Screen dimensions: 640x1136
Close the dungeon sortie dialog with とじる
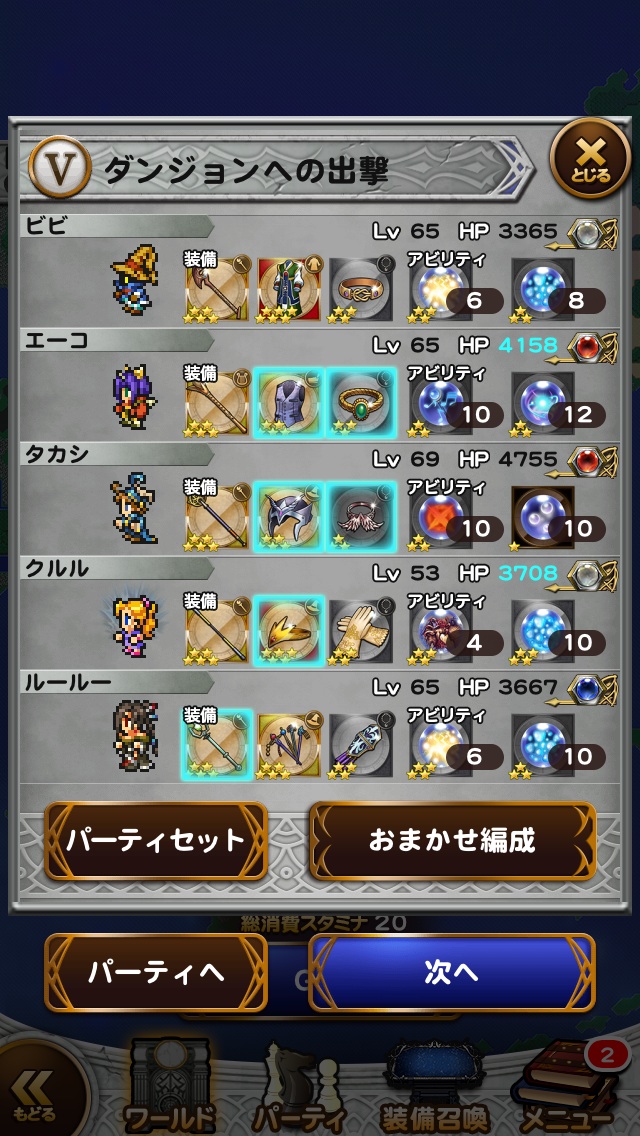pyautogui.click(x=589, y=159)
